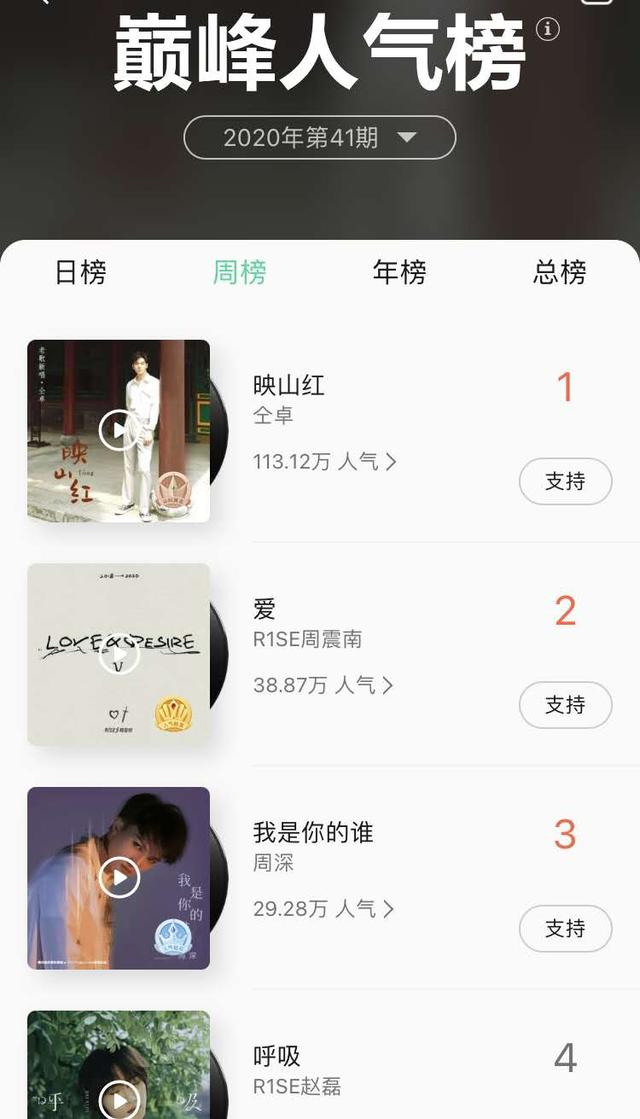Play 呼吸 by R1SE赵磊
640x1119 pixels.
click(x=119, y=1100)
